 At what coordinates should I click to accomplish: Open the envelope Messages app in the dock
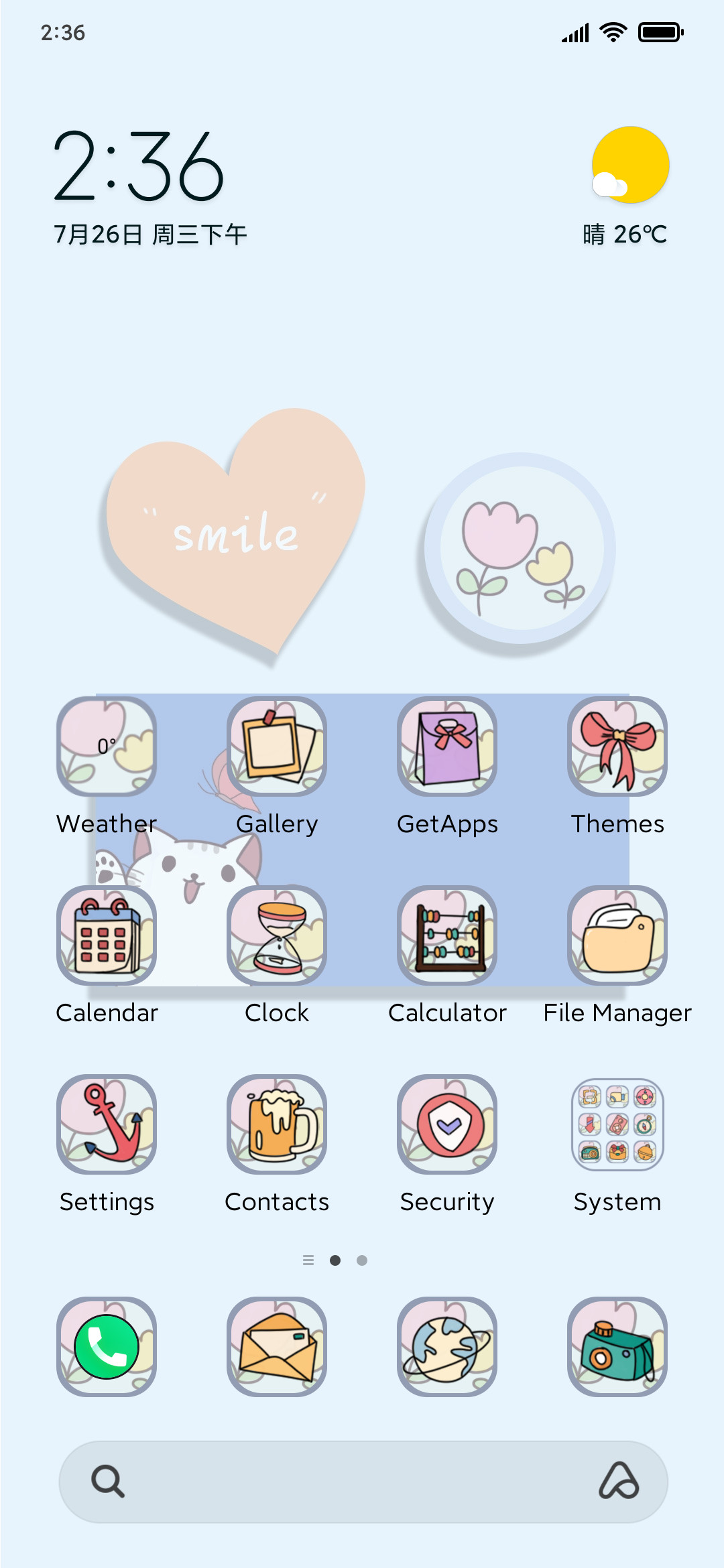click(x=277, y=1347)
